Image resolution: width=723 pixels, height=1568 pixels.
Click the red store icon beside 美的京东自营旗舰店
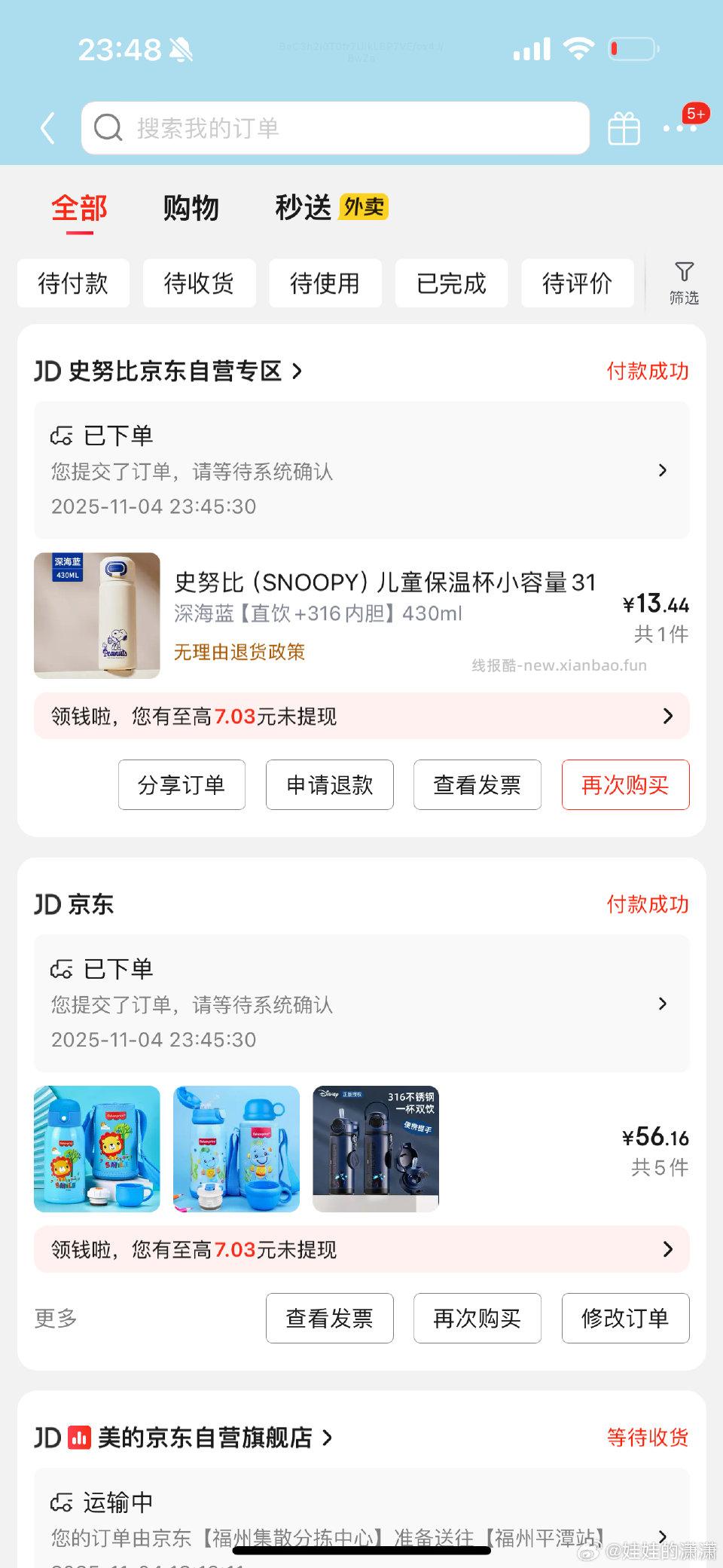pyautogui.click(x=78, y=1437)
